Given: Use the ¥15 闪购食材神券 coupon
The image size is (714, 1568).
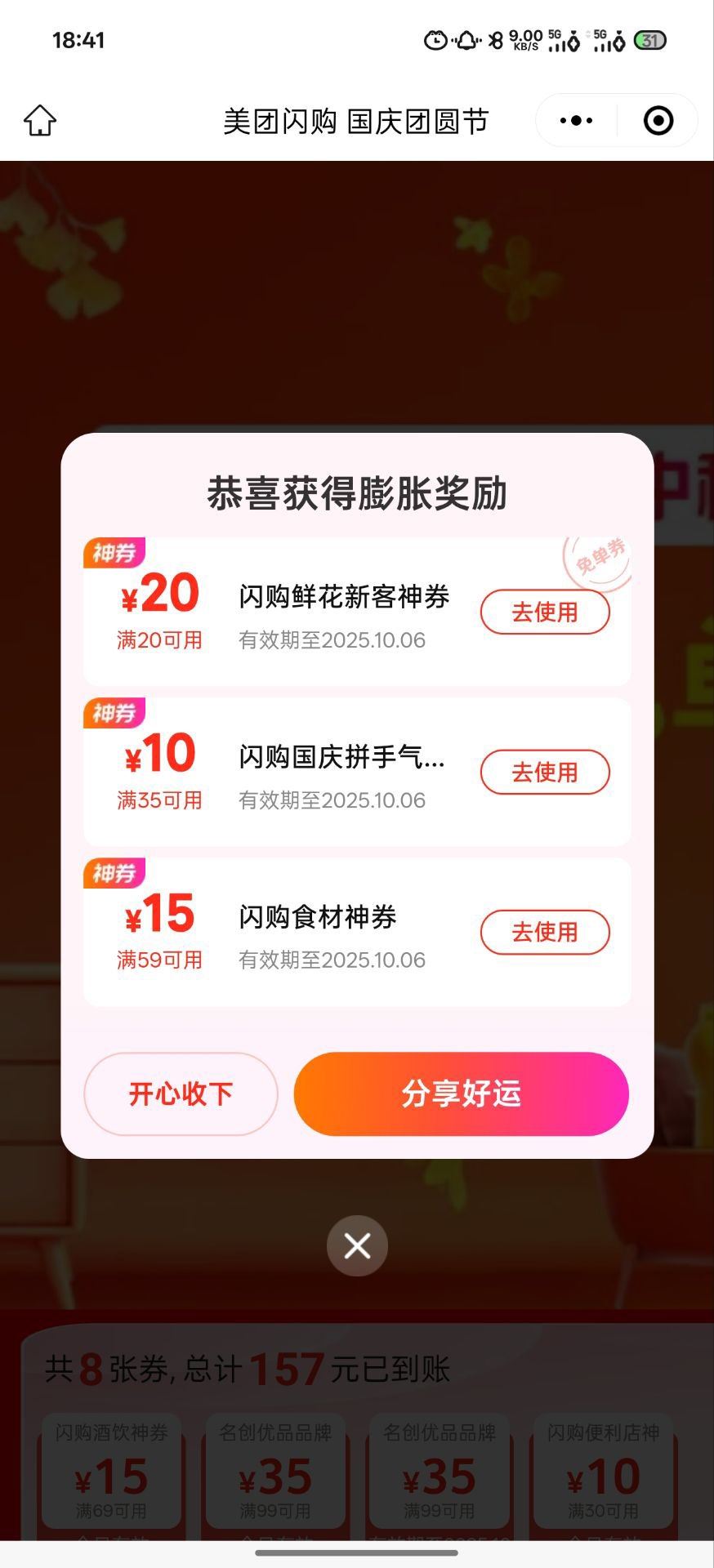Looking at the screenshot, I should coord(544,933).
